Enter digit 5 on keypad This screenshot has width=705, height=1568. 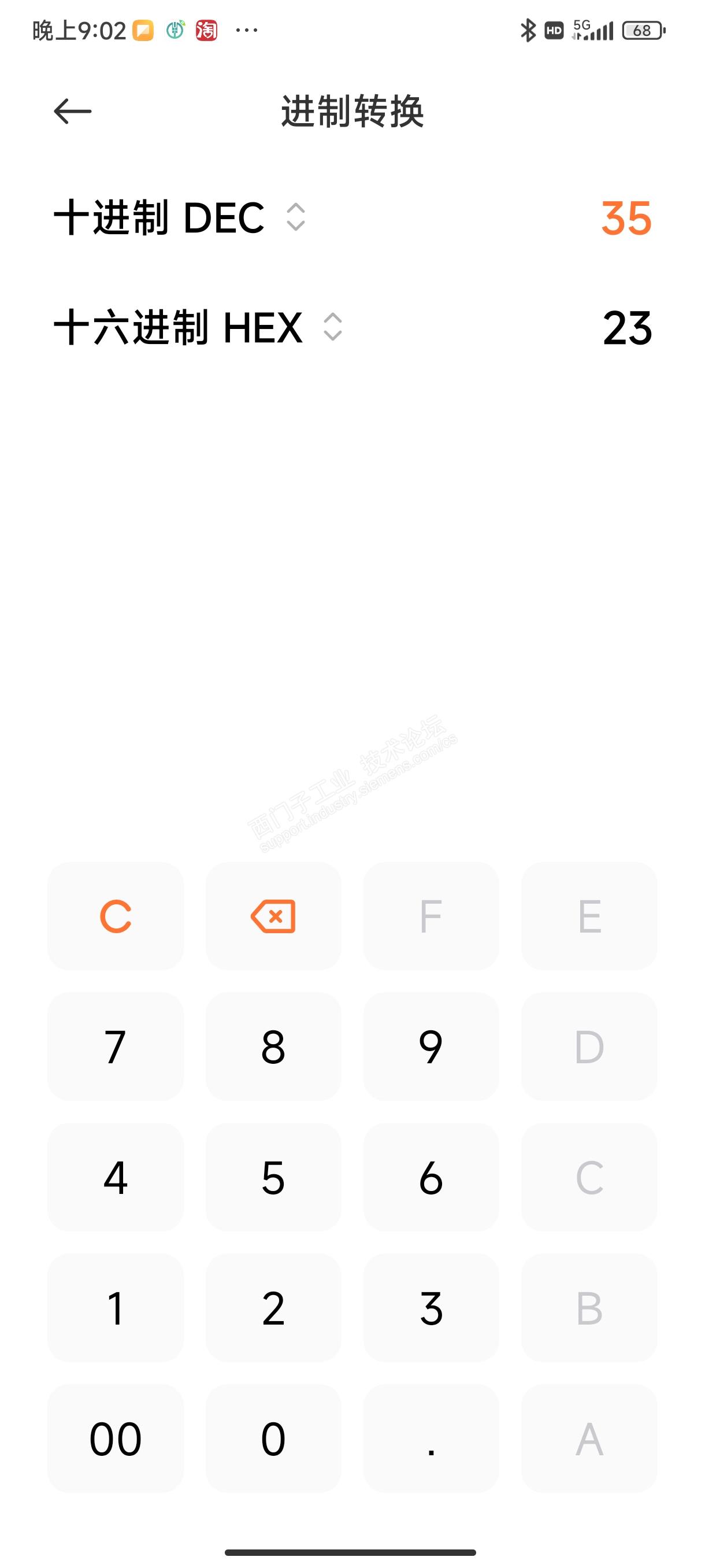point(273,1177)
